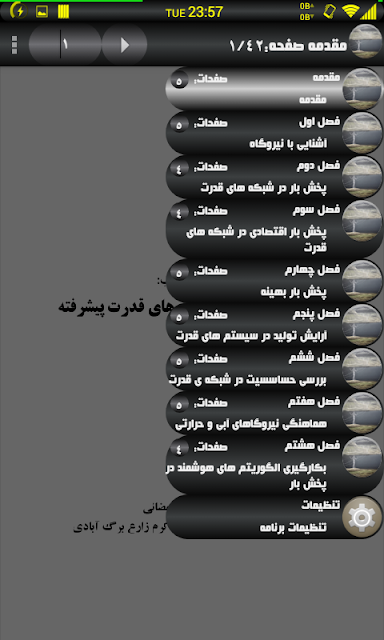Screen dimensions: 384x640
Task: Open فصل سوم پخش بار اقتصادی
Action: 274,229
